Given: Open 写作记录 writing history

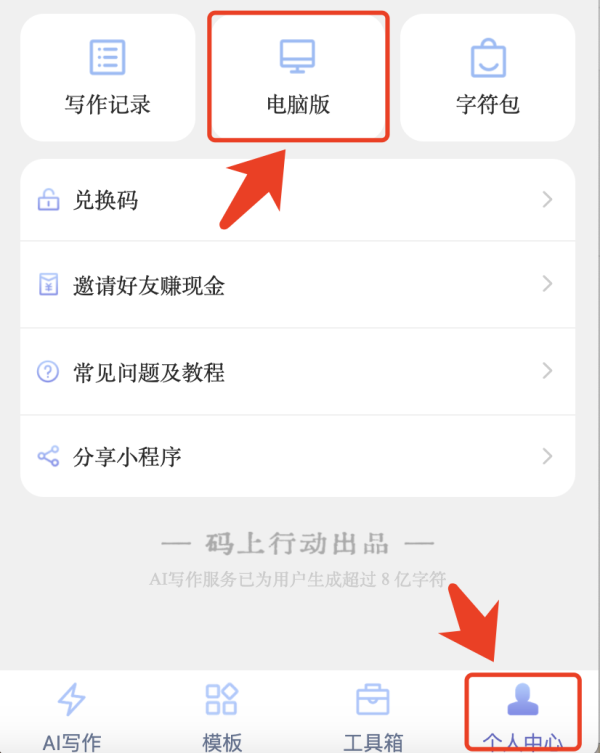Looking at the screenshot, I should [107, 76].
